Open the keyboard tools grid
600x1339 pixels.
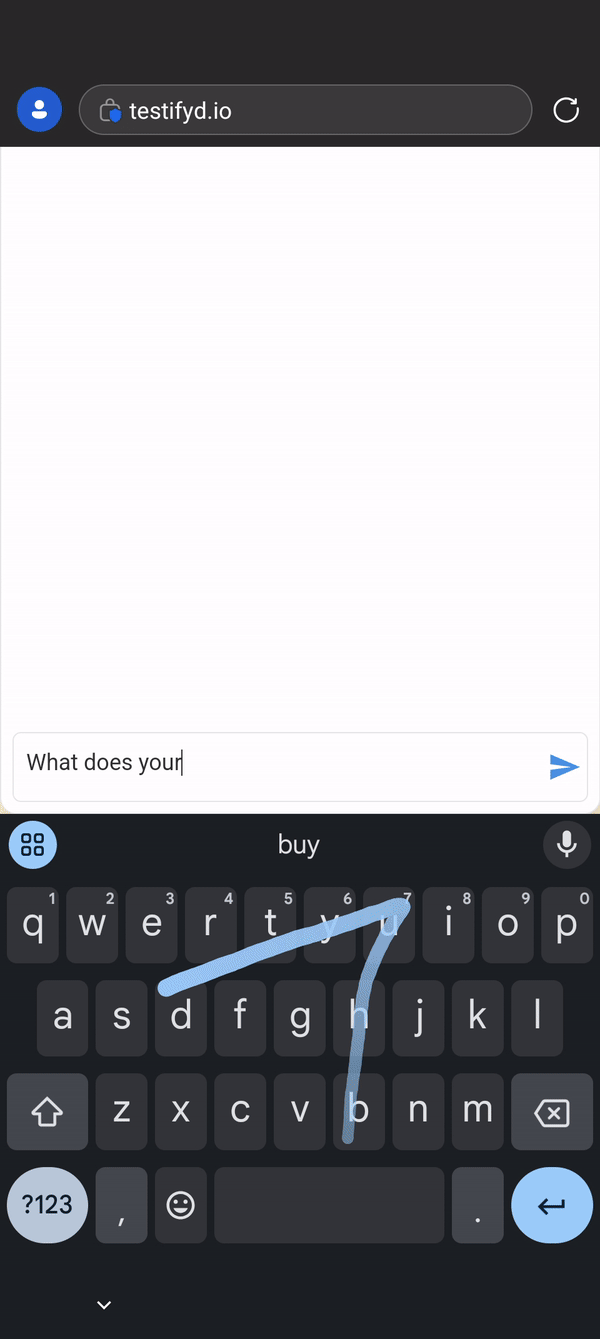pos(33,845)
